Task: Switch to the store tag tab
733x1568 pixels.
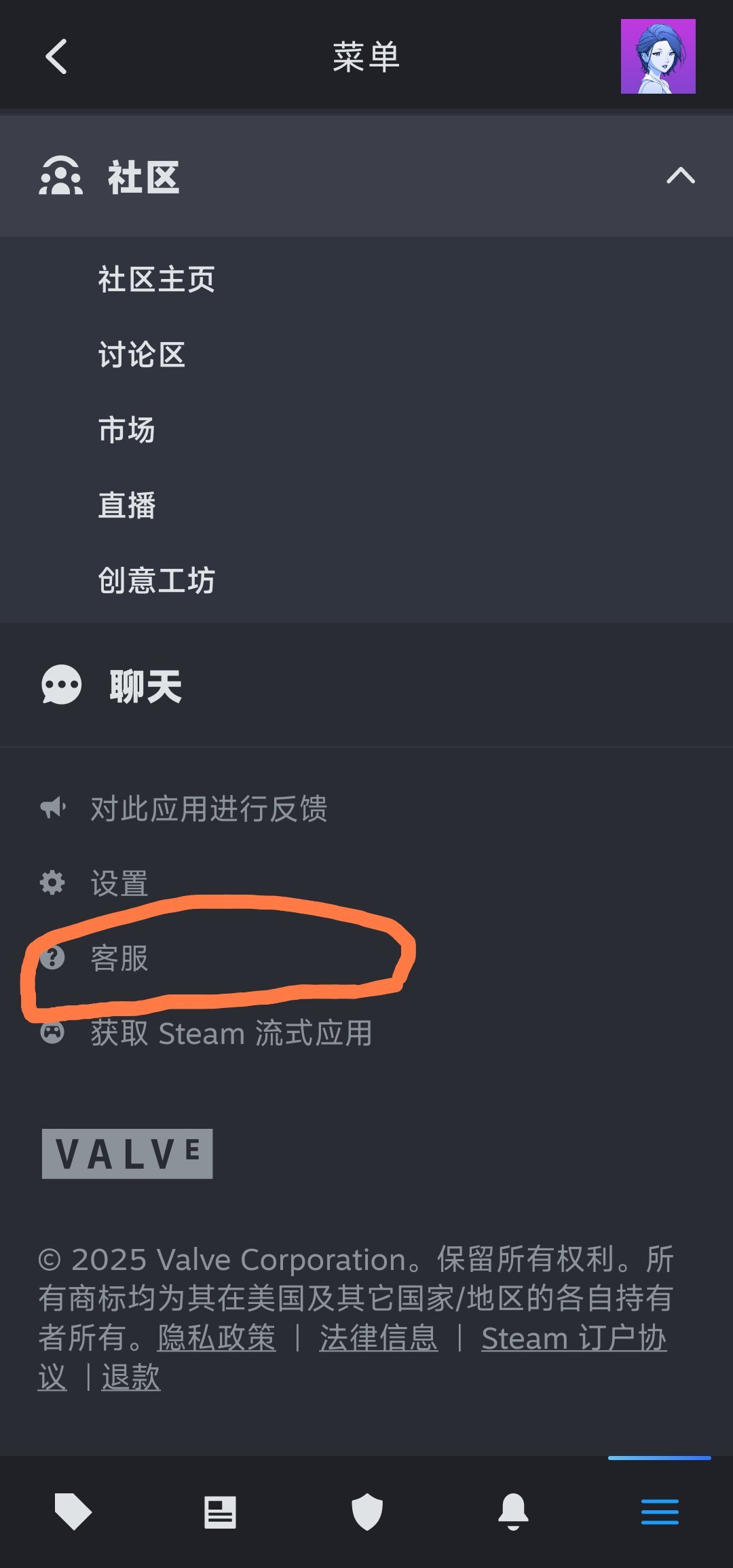Action: coord(73,1512)
